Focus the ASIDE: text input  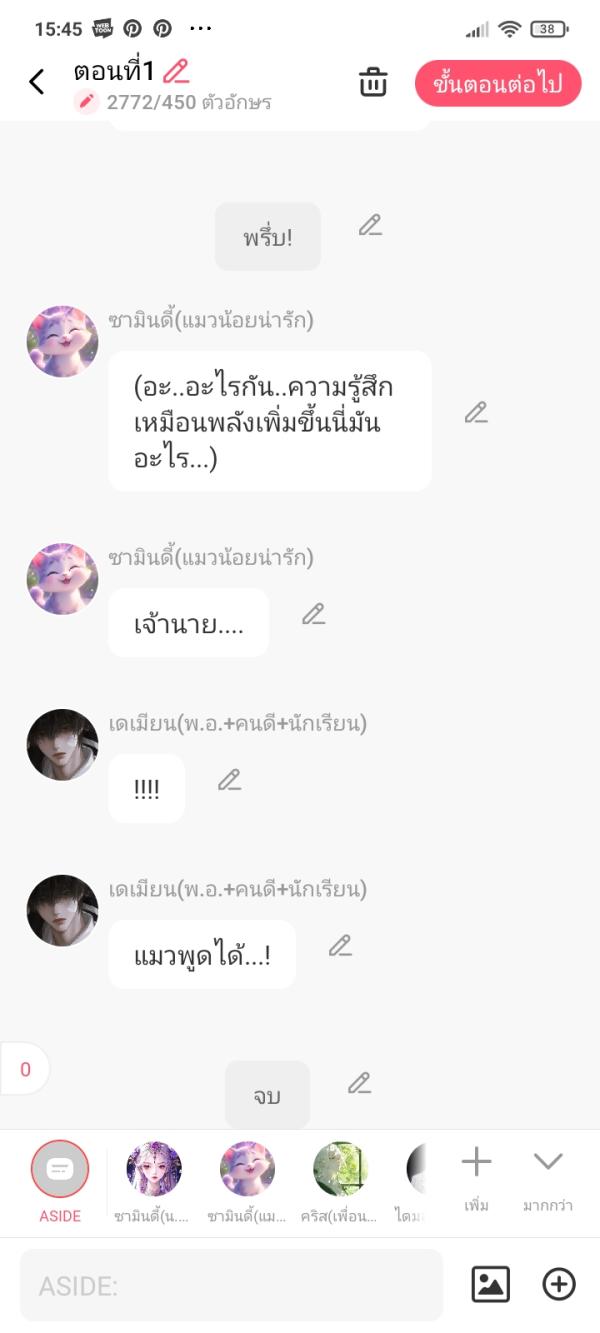[231, 1285]
